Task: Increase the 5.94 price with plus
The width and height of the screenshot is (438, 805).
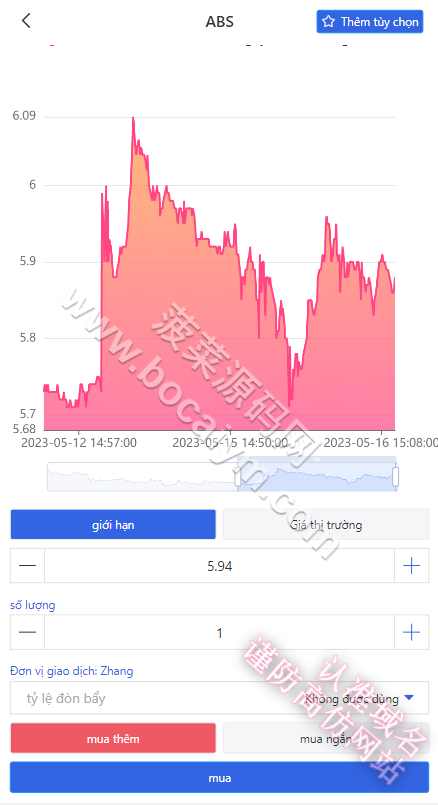Action: point(411,566)
